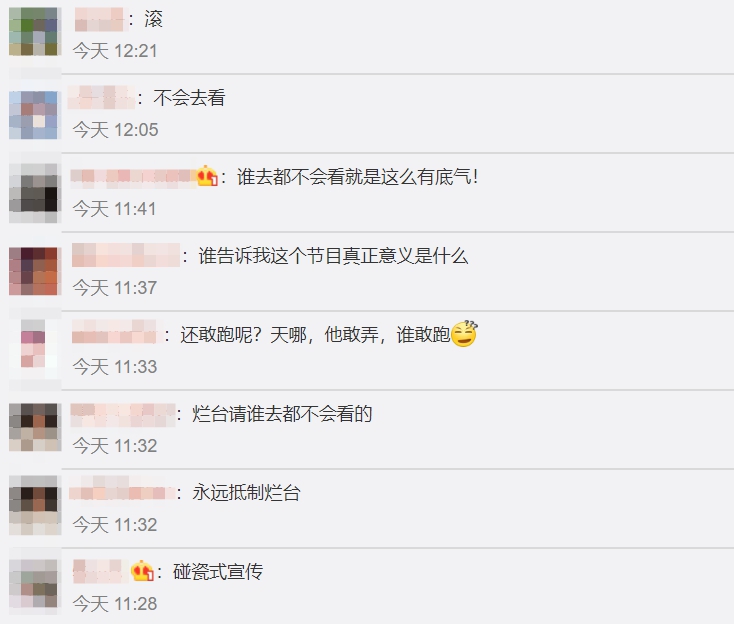The image size is (734, 624).
Task: Open avatar beside comment 不会去看
Action: point(33,113)
